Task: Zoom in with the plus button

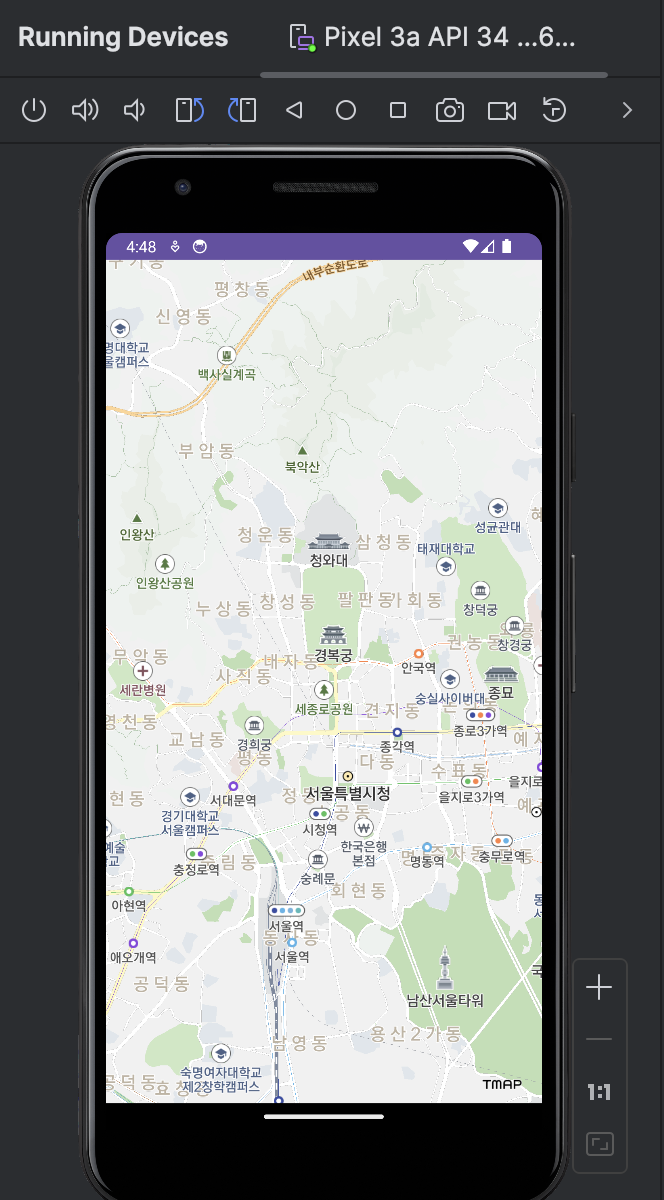Action: click(x=599, y=988)
